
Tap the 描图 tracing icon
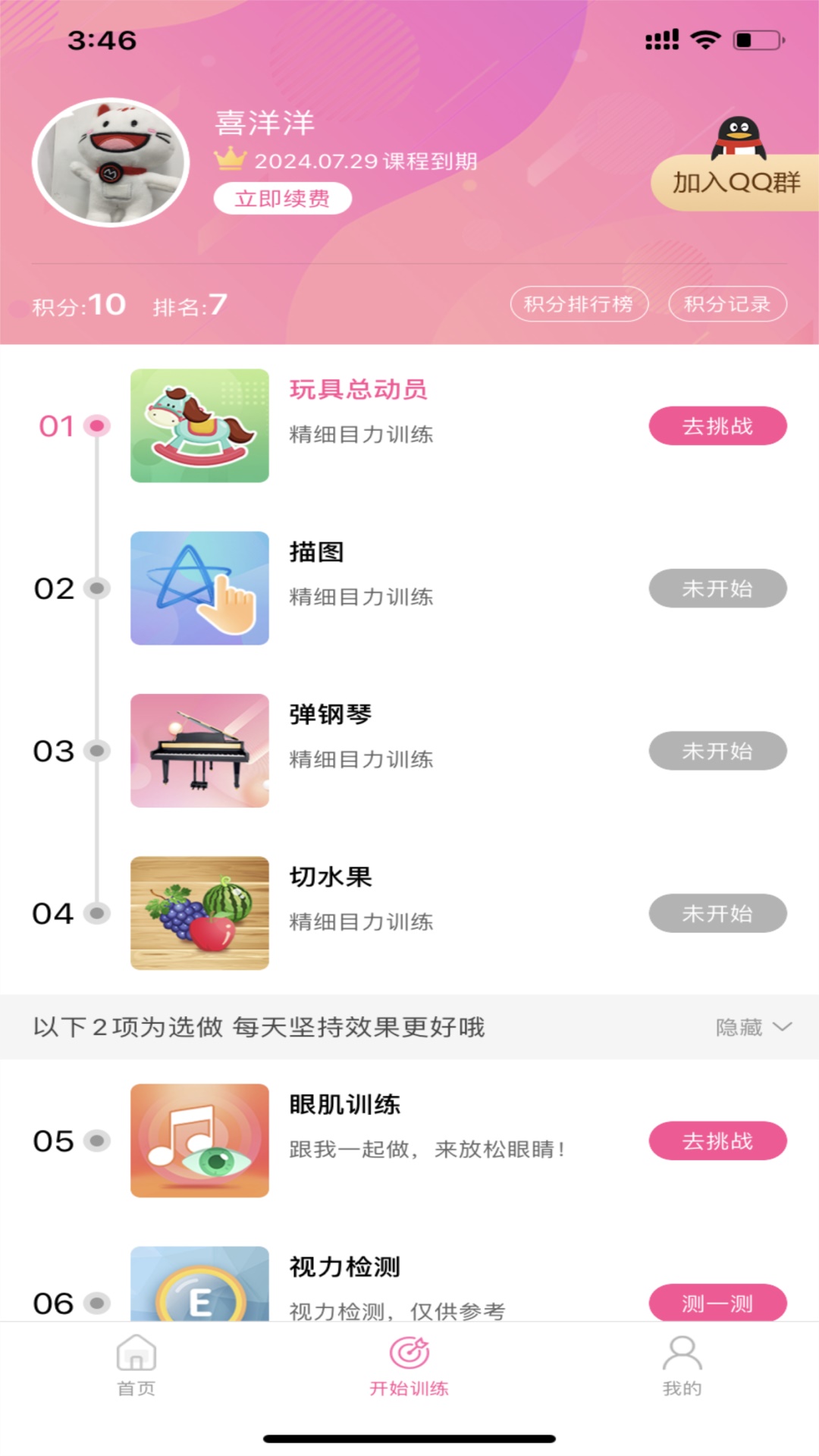(199, 588)
